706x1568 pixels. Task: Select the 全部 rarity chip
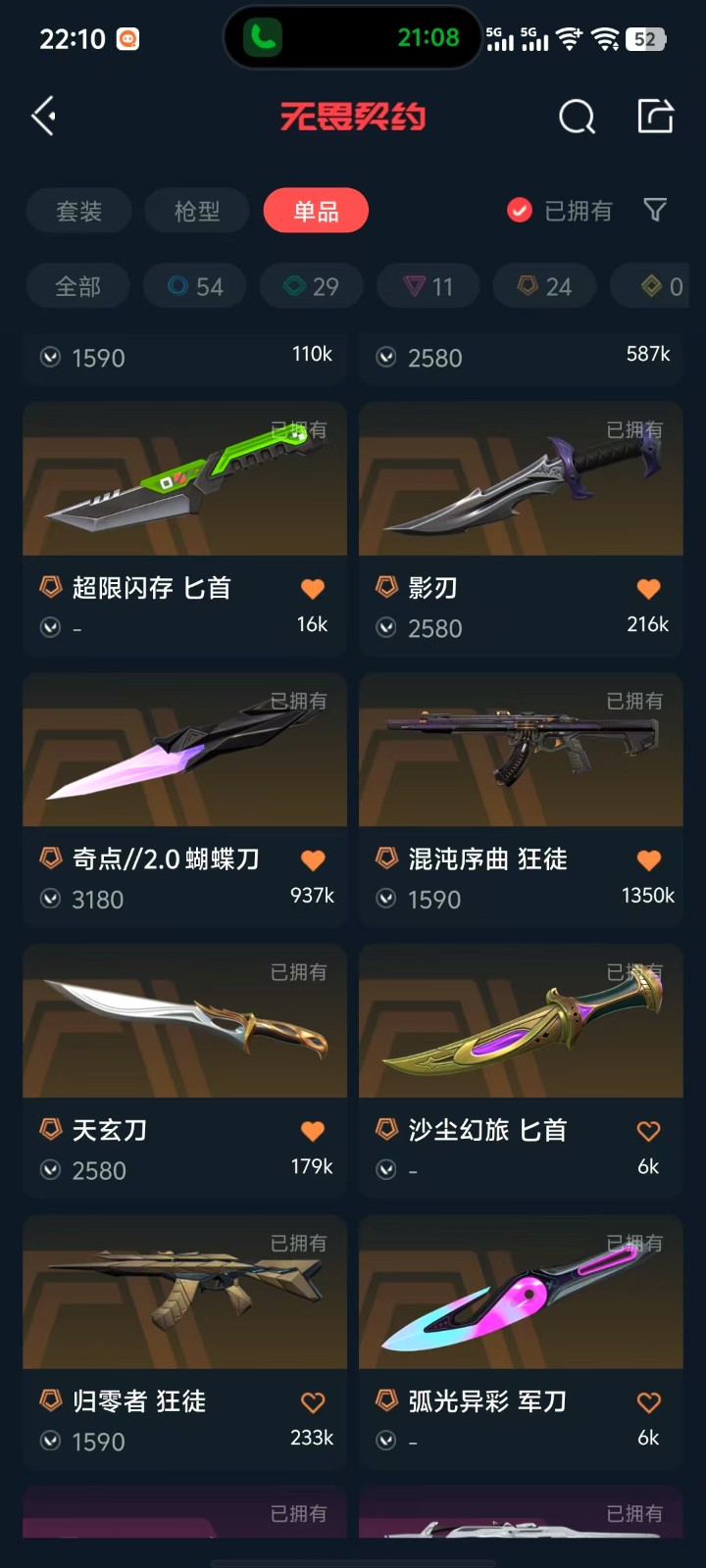[77, 286]
